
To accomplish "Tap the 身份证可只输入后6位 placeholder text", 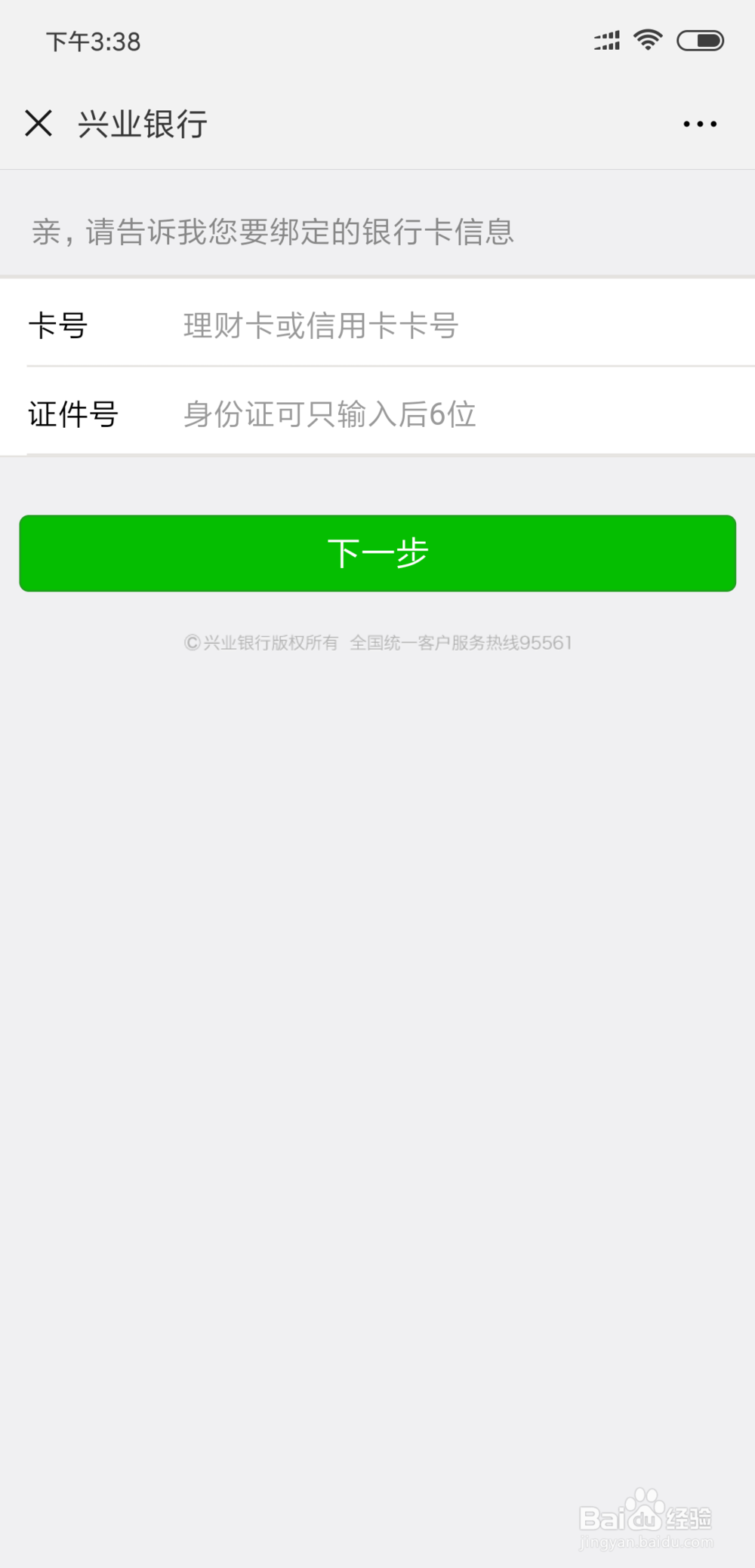I will 328,414.
